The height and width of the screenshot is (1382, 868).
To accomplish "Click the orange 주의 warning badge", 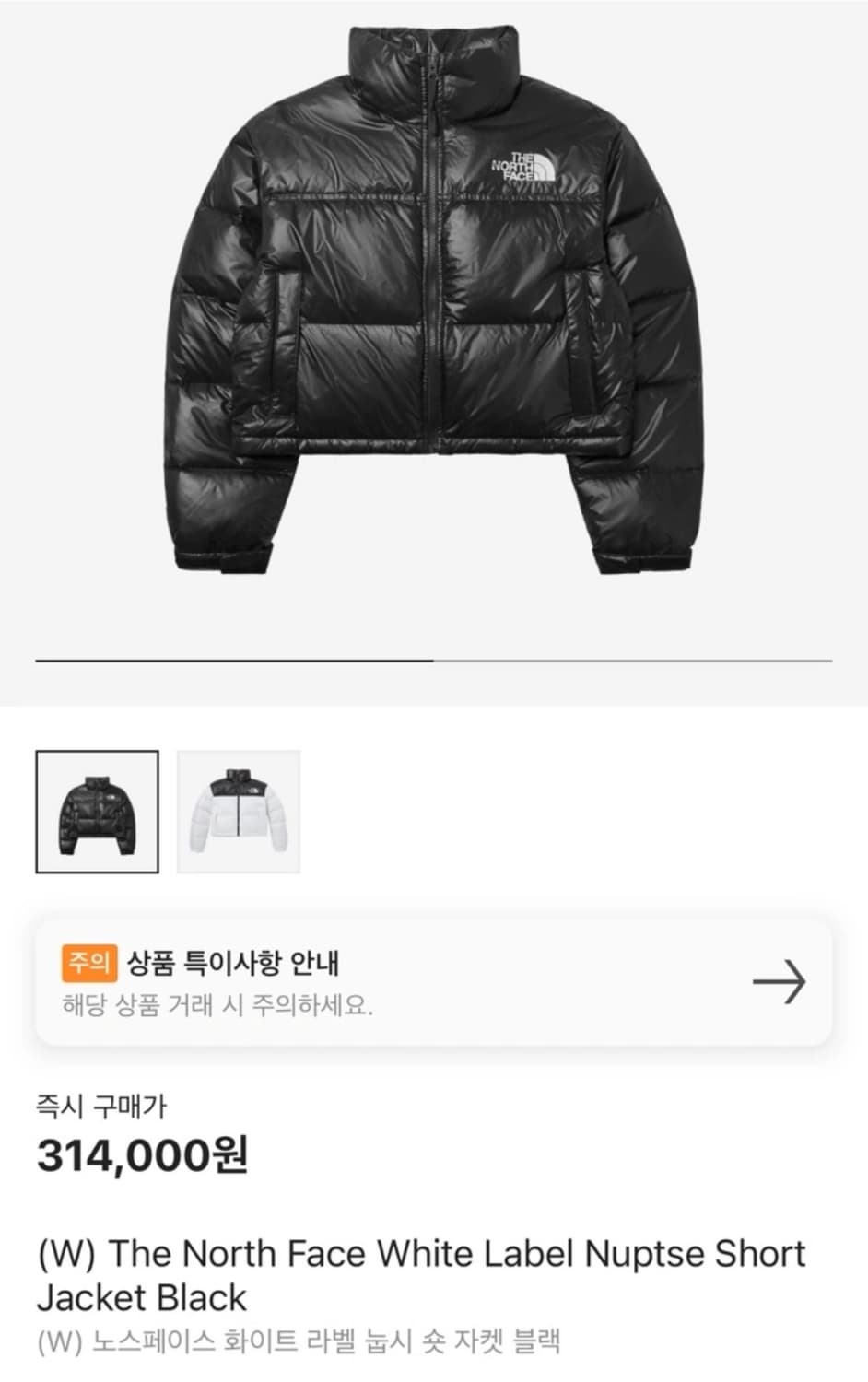I will [x=88, y=962].
